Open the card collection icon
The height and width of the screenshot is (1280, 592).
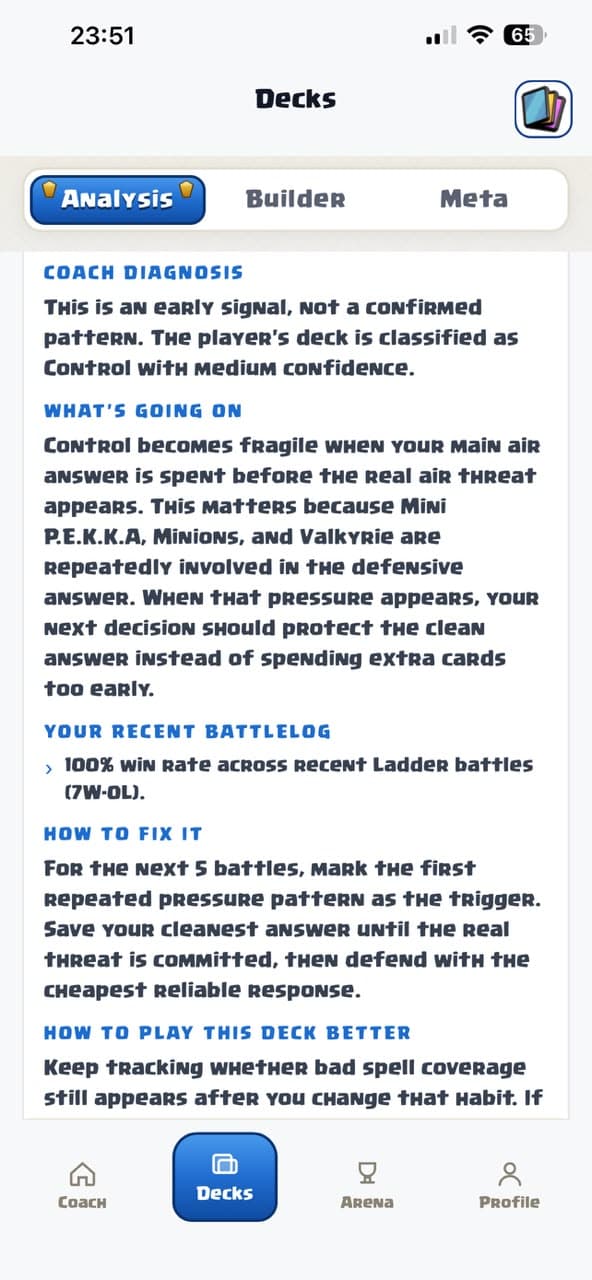tap(543, 109)
